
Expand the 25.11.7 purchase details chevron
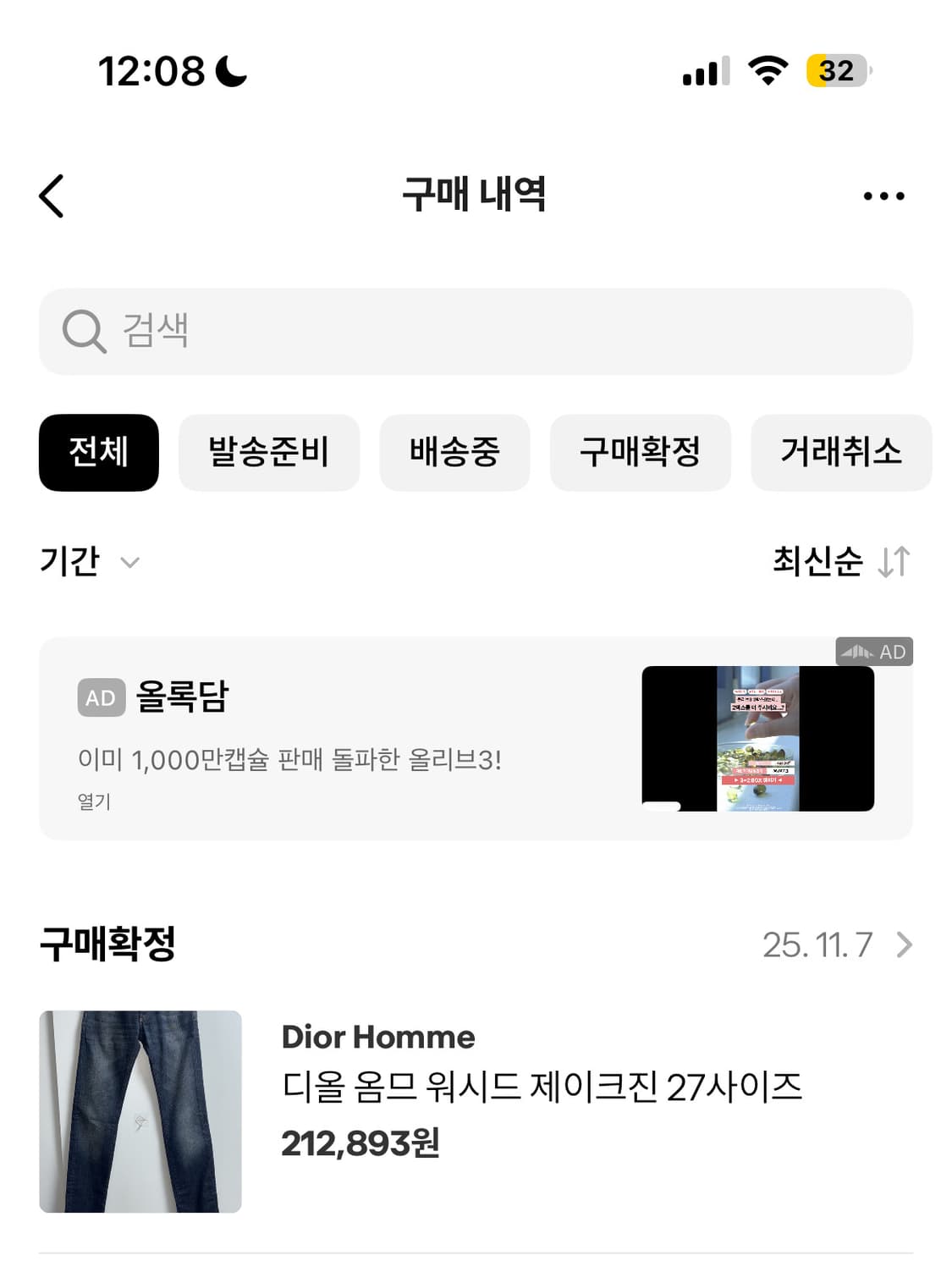[904, 944]
